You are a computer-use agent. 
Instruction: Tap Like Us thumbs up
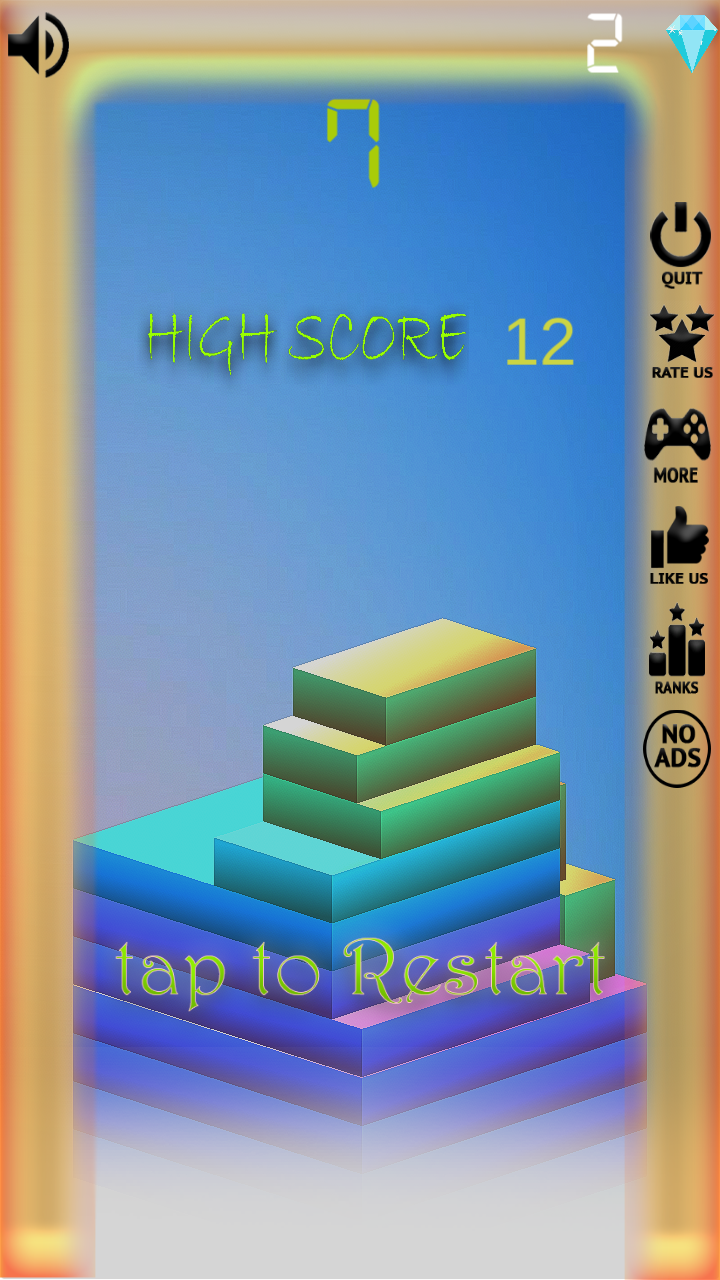point(679,545)
